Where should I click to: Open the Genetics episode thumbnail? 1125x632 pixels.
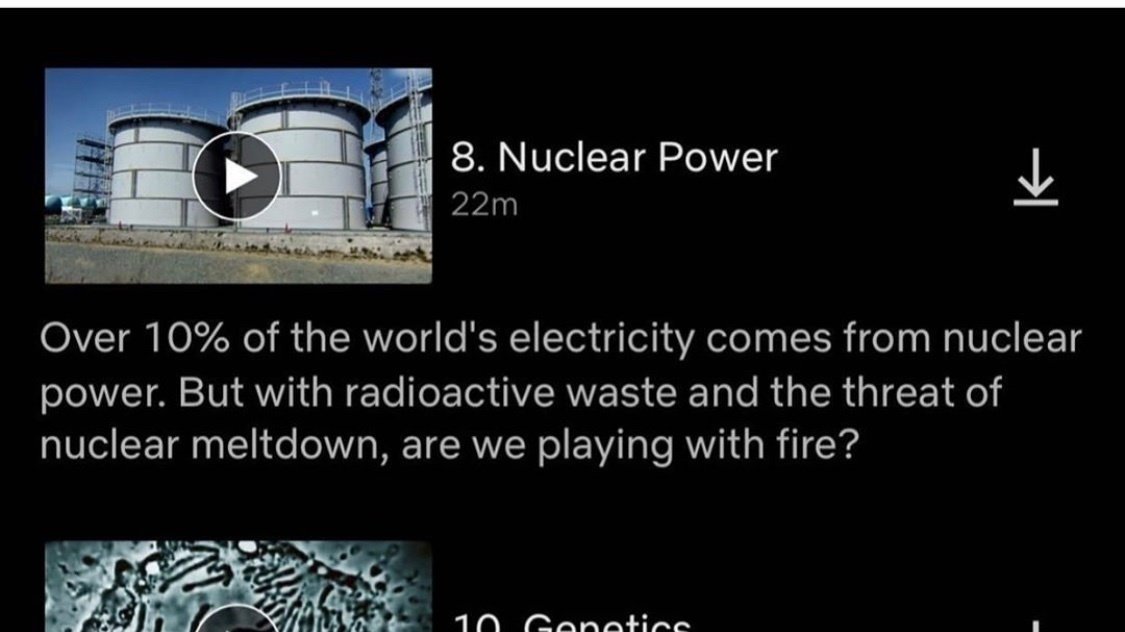237,587
